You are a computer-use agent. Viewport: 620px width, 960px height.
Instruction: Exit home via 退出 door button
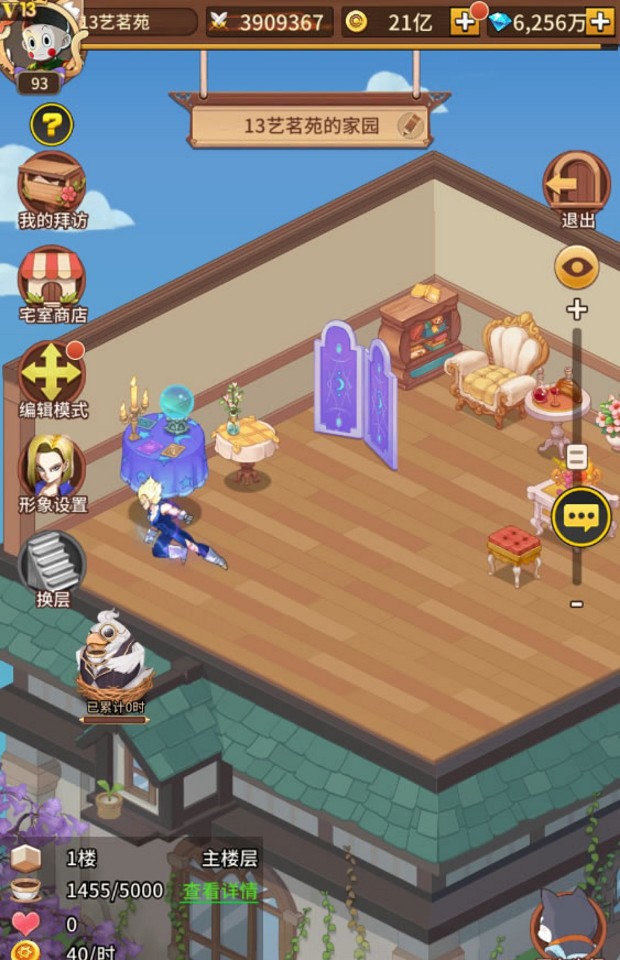tap(577, 185)
